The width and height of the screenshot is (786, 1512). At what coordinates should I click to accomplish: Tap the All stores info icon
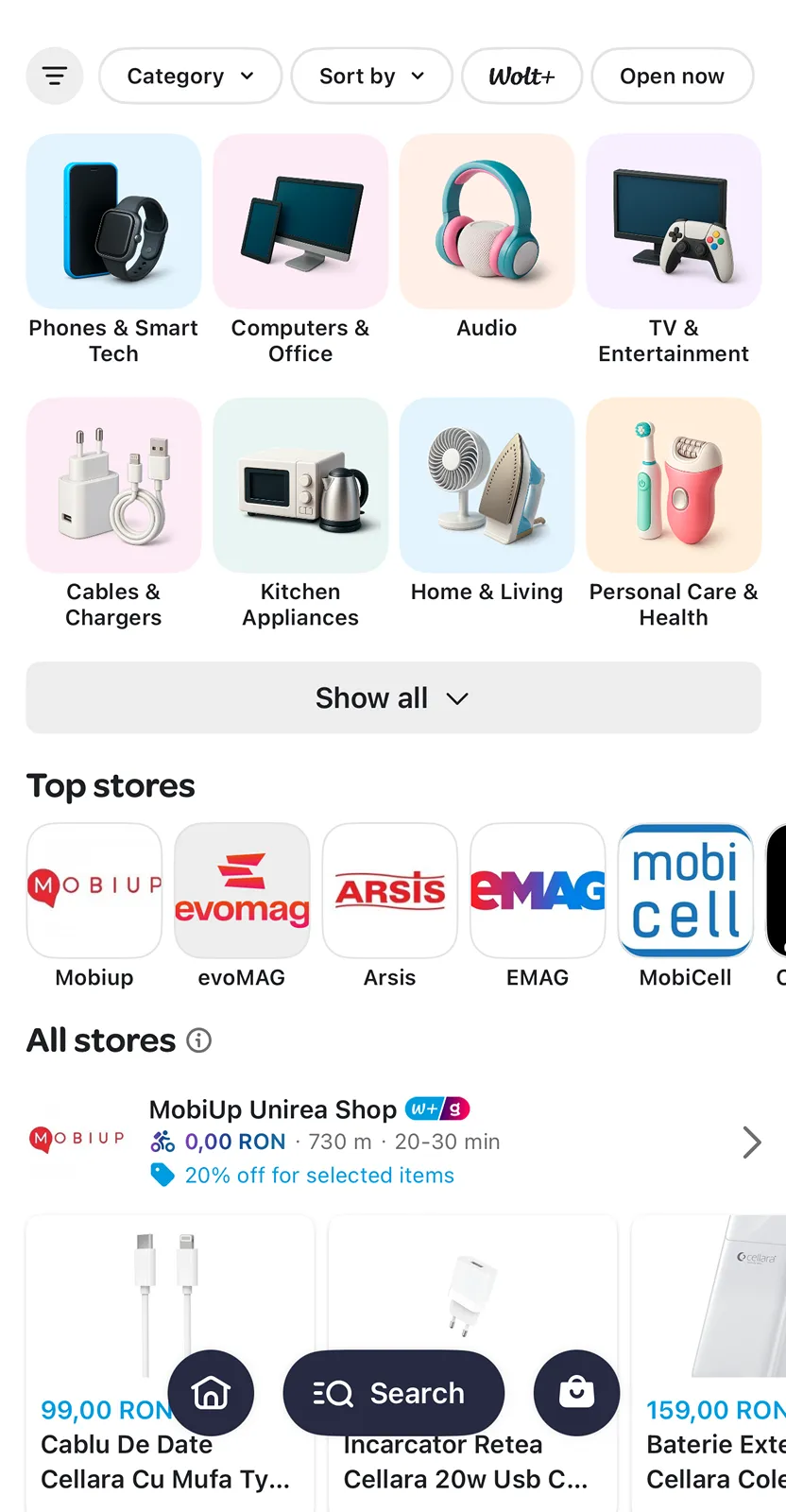point(198,1040)
